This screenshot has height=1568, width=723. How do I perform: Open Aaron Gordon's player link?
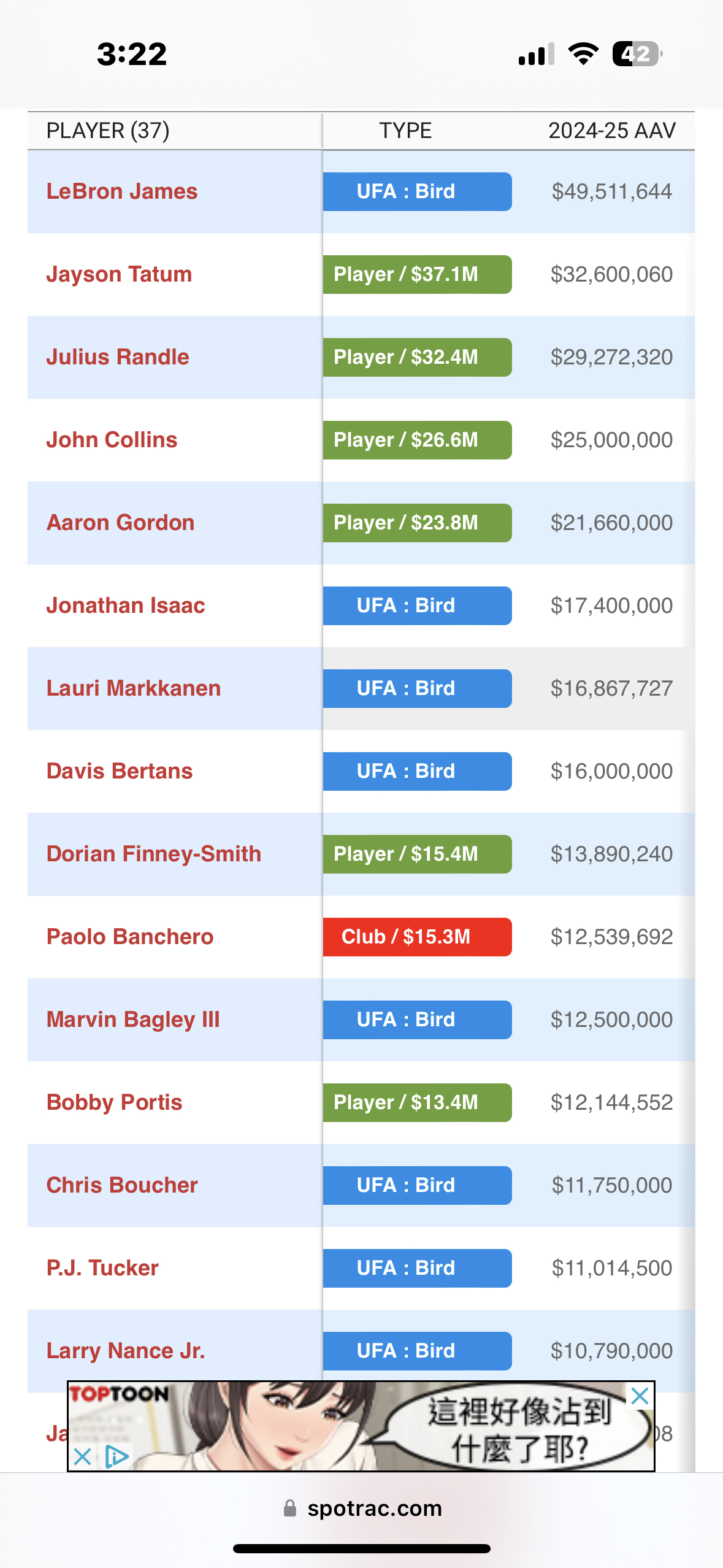(120, 523)
